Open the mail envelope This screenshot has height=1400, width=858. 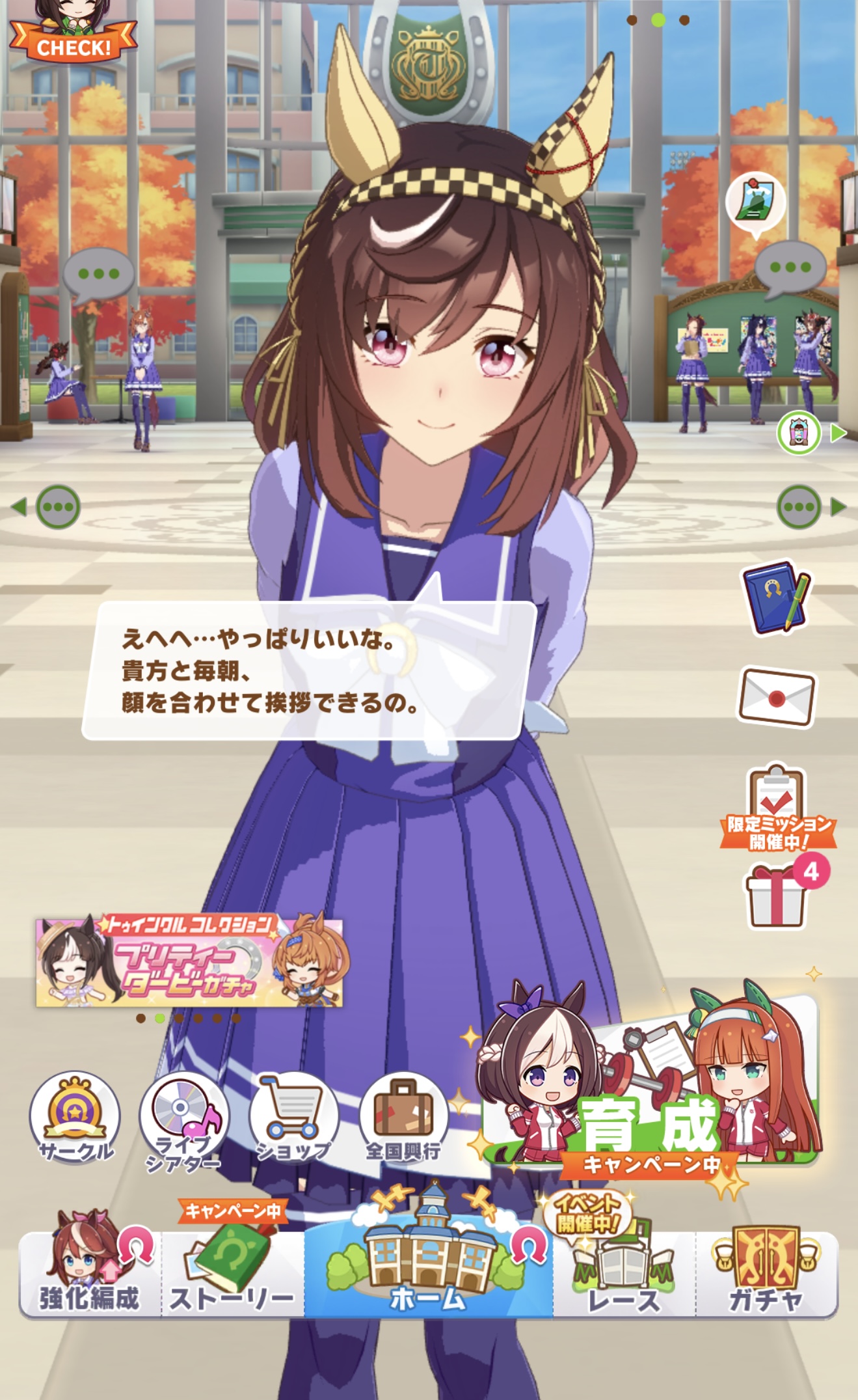pyautogui.click(x=776, y=696)
